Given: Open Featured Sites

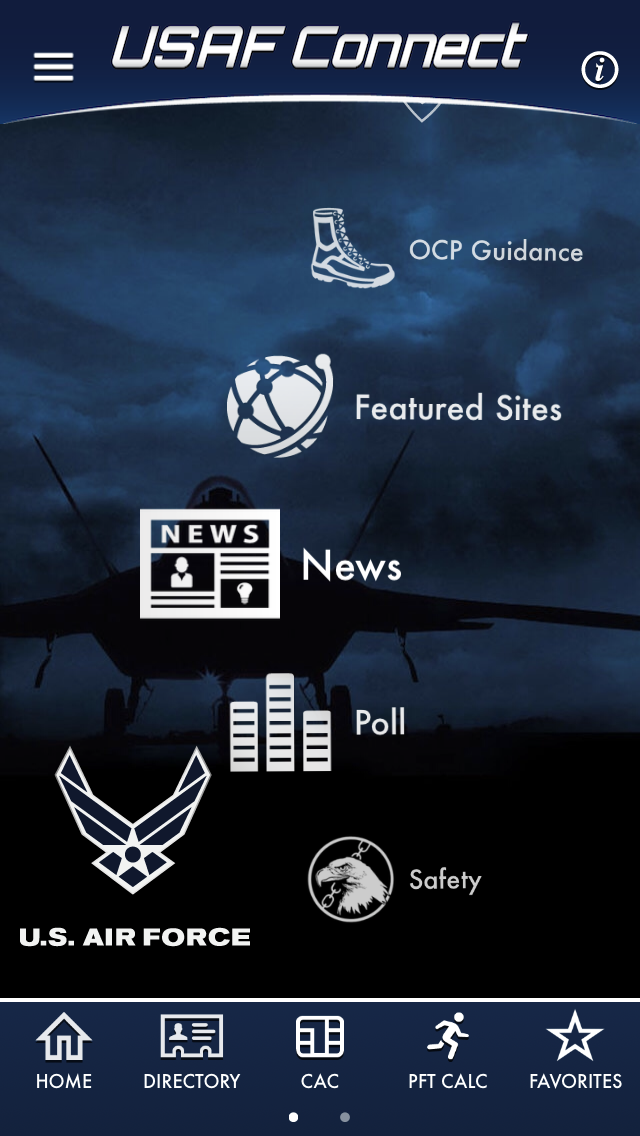Looking at the screenshot, I should (x=395, y=407).
